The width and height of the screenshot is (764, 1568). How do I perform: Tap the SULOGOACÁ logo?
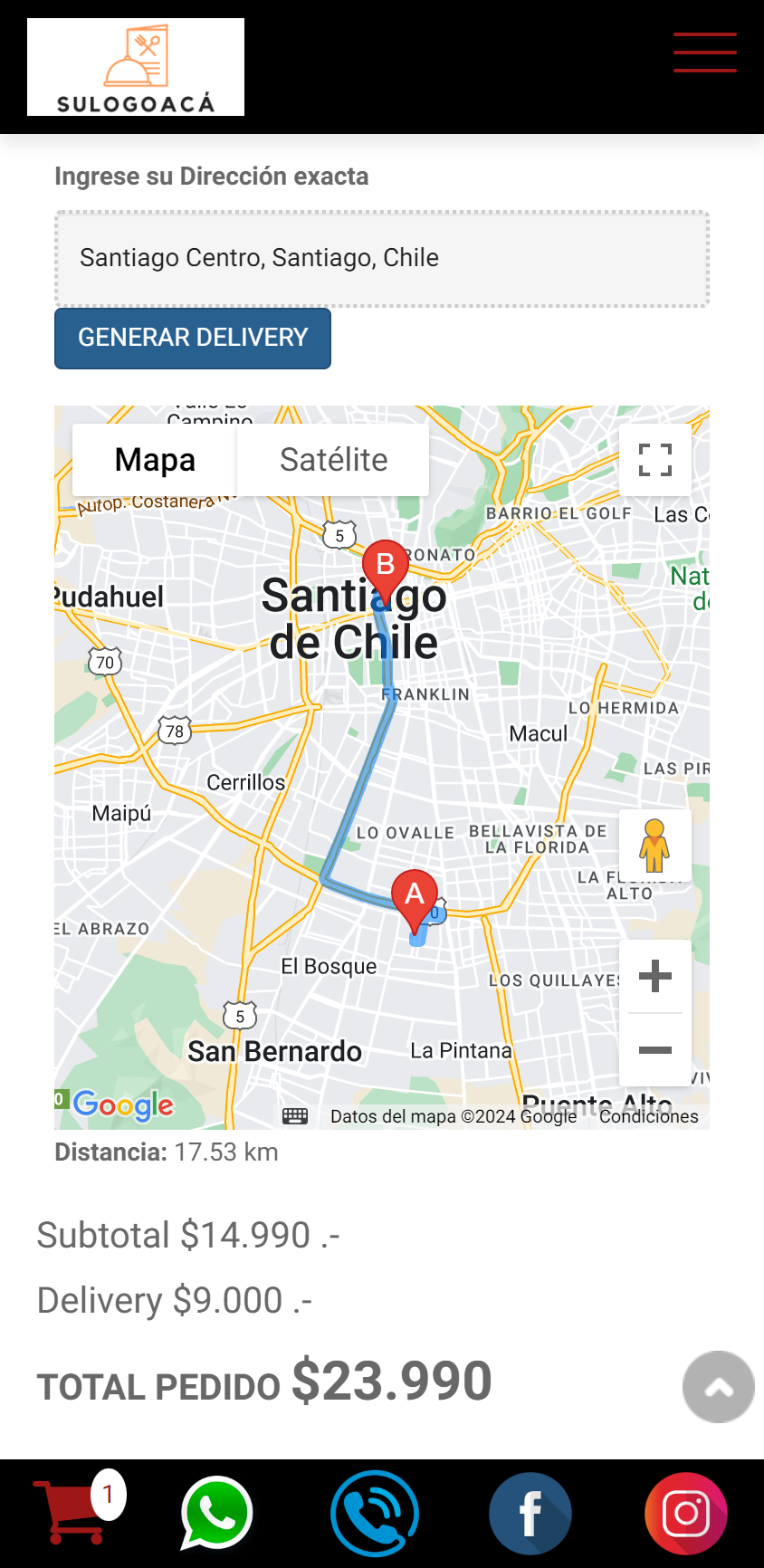[x=136, y=67]
